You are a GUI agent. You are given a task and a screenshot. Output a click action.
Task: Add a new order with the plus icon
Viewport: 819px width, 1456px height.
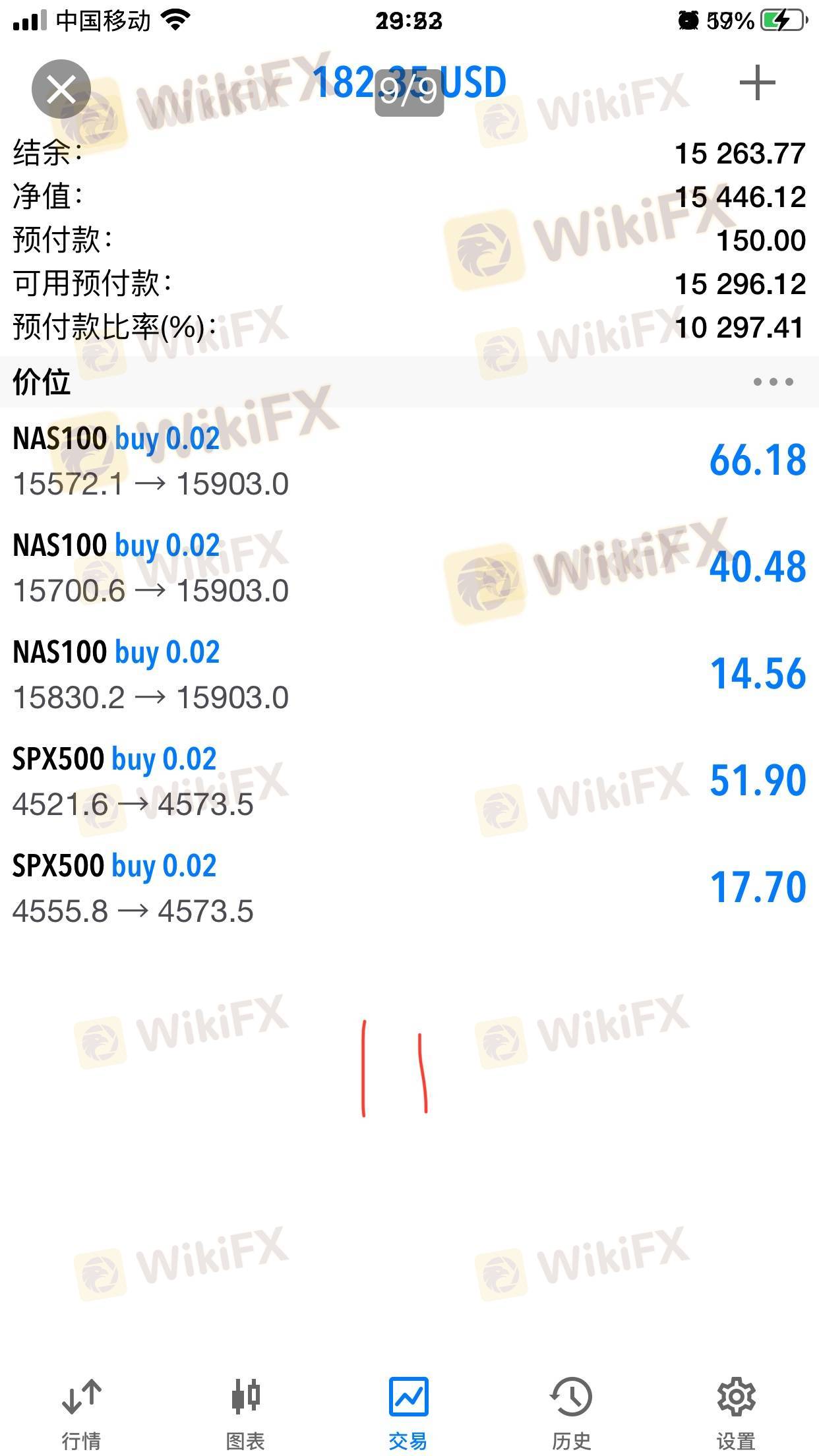click(x=757, y=83)
